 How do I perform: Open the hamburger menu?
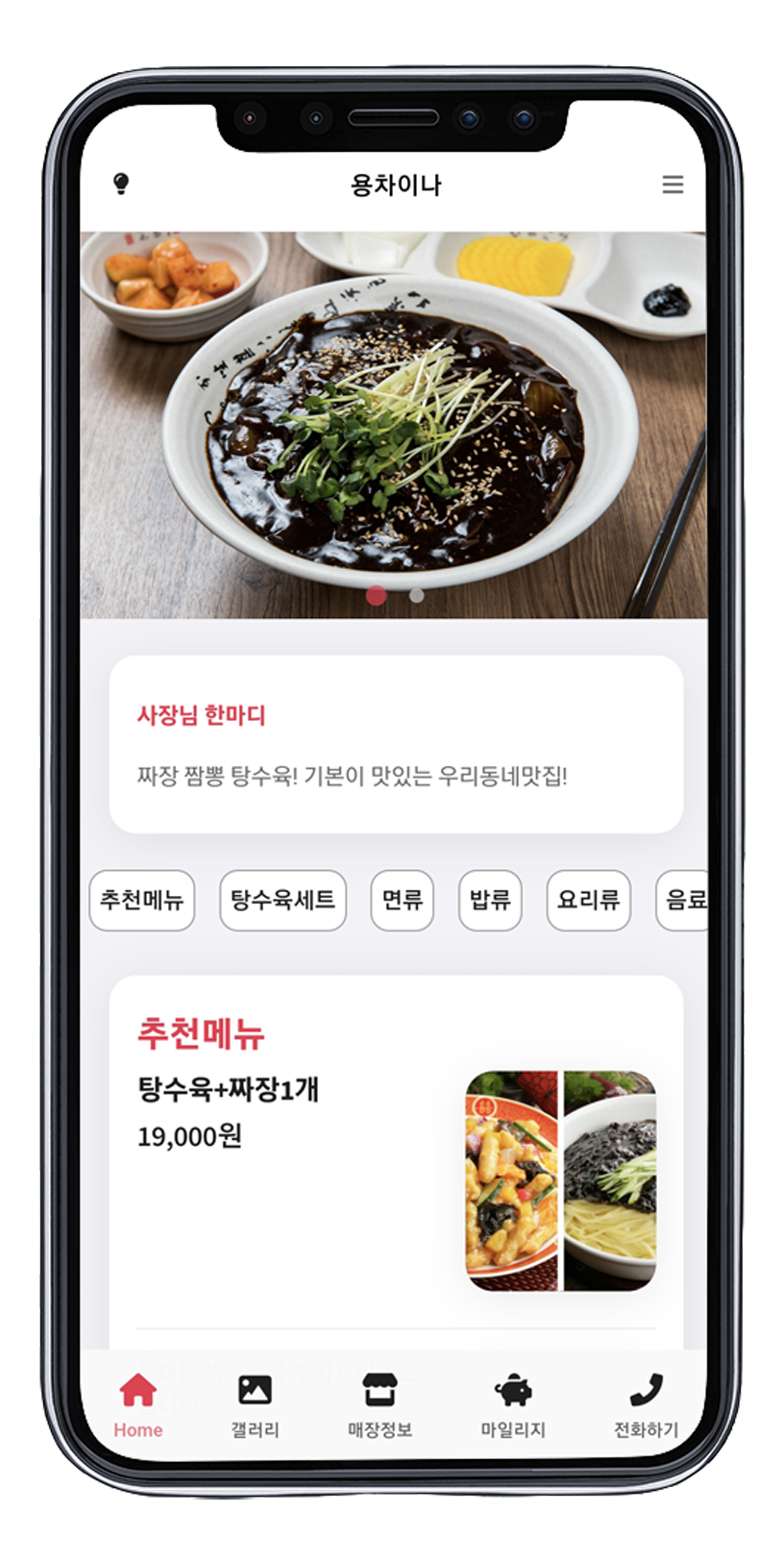(673, 185)
